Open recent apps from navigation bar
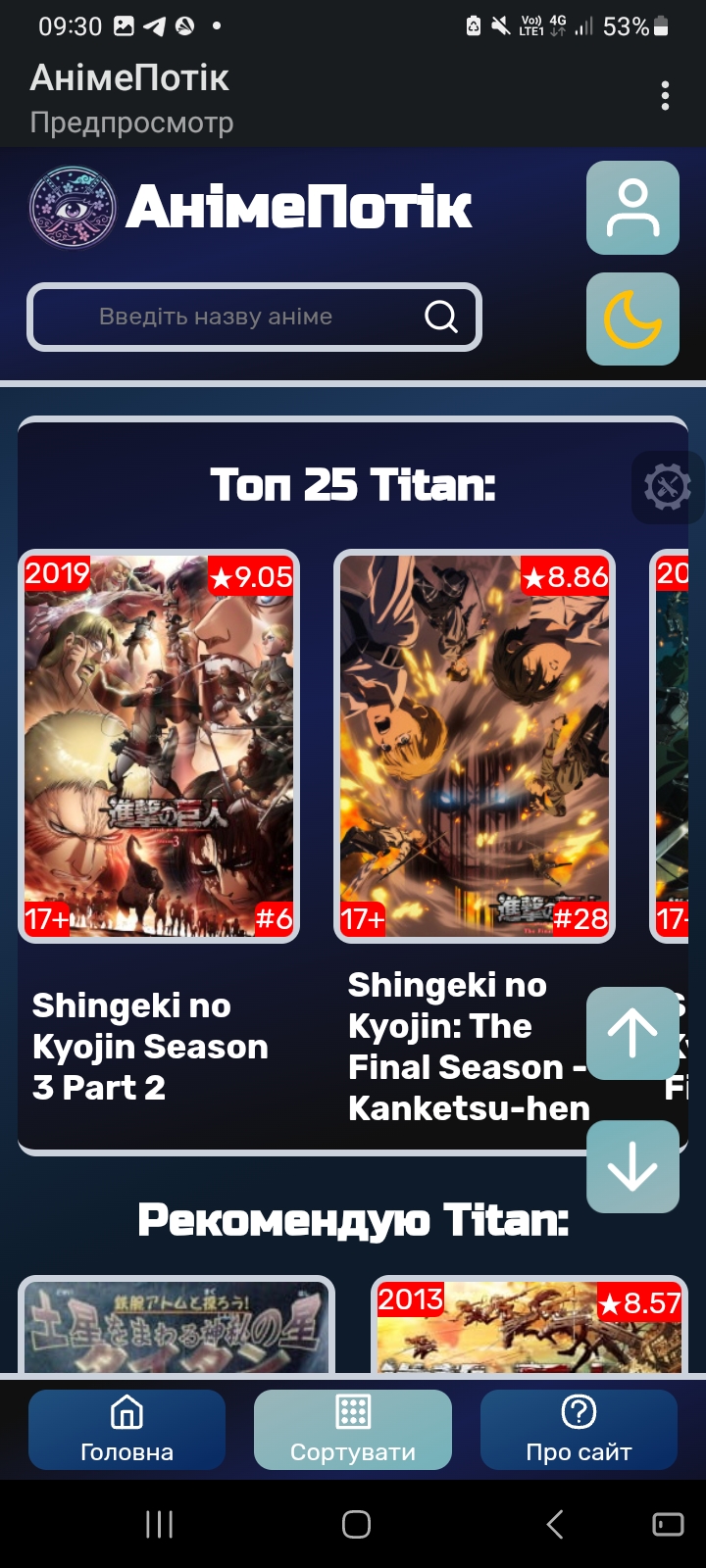This screenshot has height=1568, width=706. 159,1524
